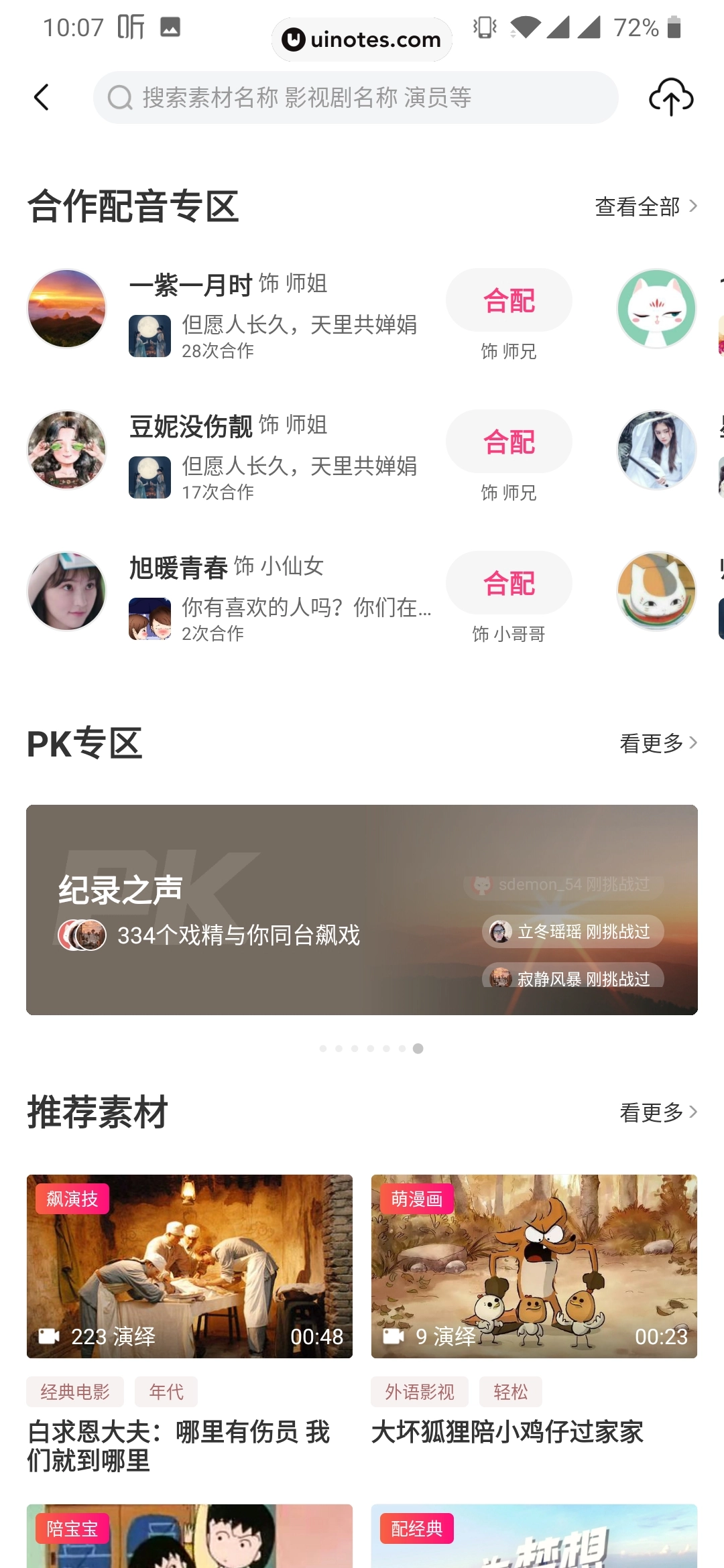
Task: Tap the 立冬瑶瑶 刚挑战过 entry
Action: pyautogui.click(x=571, y=931)
